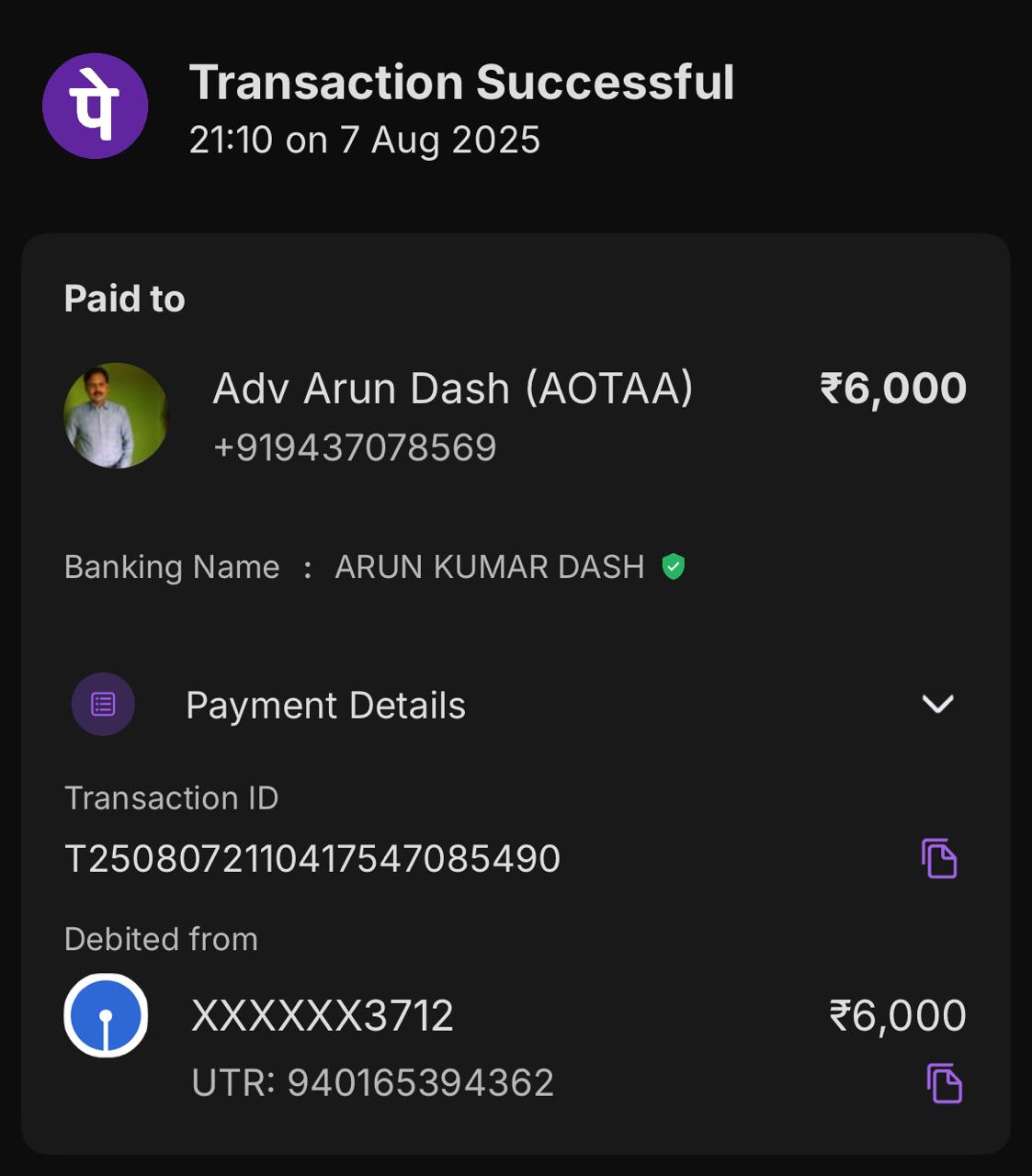Collapse the Payment Details section
The height and width of the screenshot is (1176, 1032).
(937, 705)
